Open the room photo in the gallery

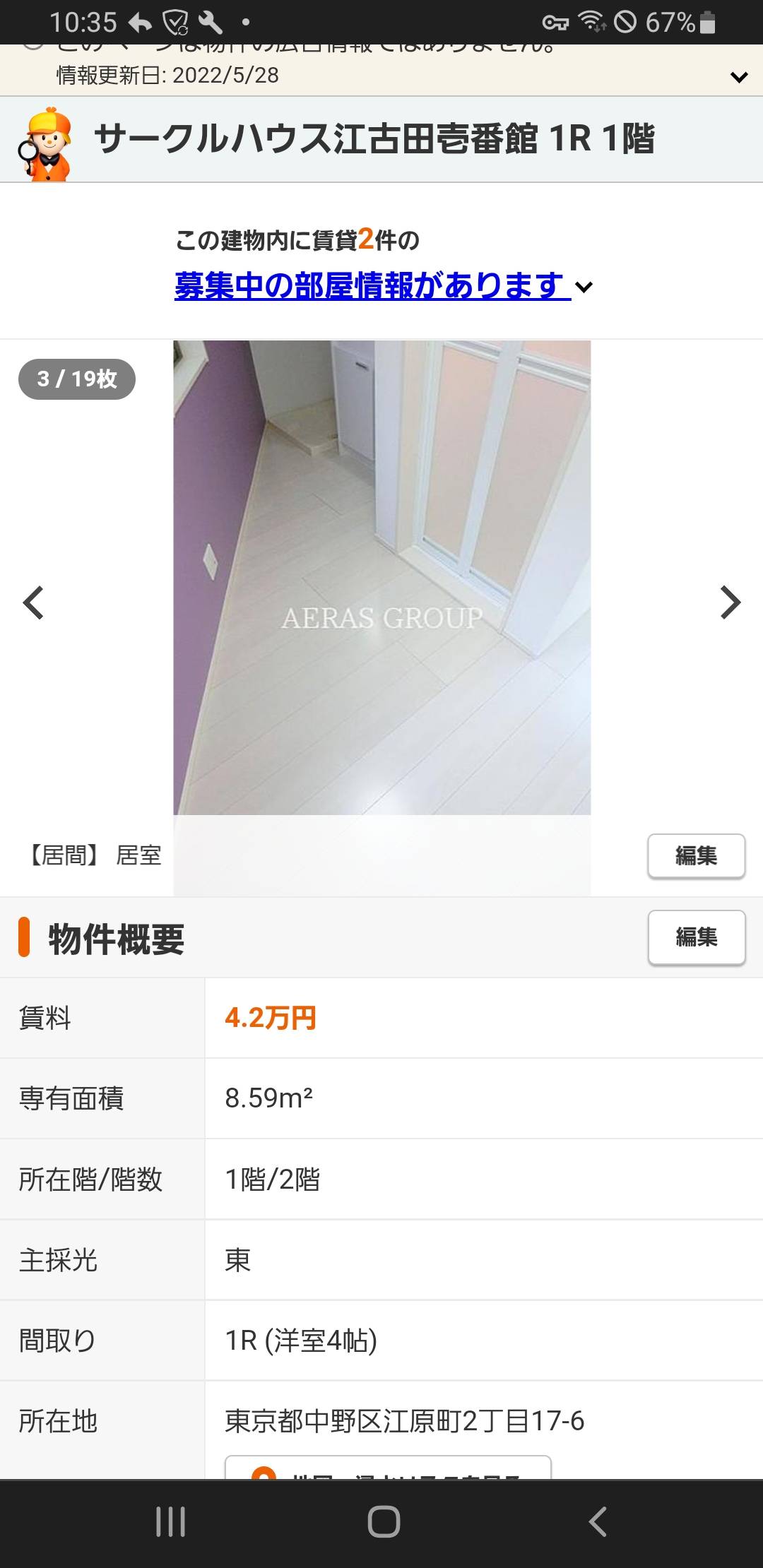point(381,578)
